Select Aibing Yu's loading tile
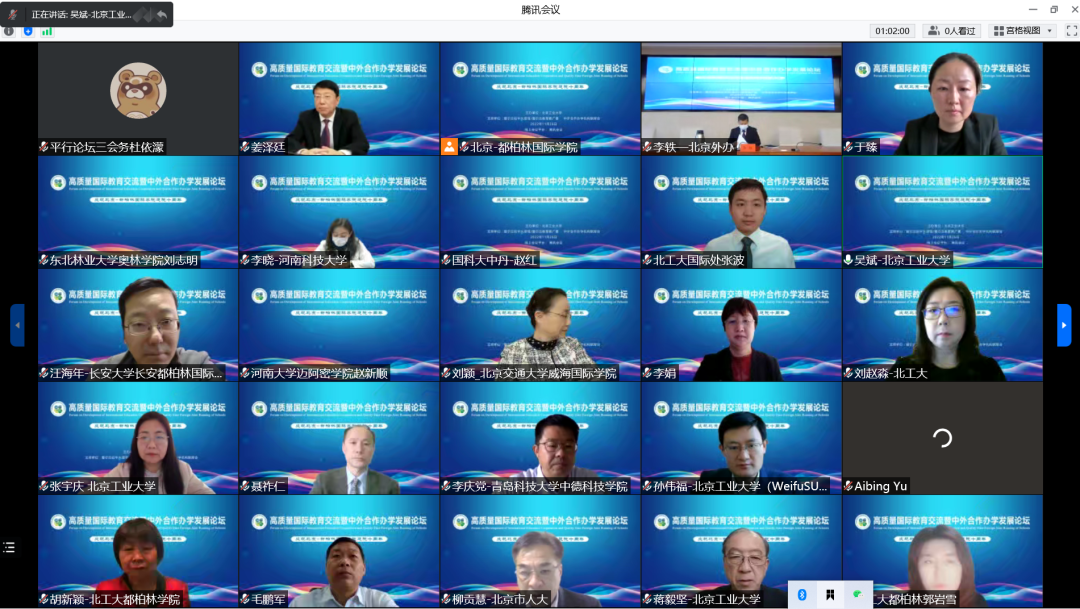This screenshot has width=1080, height=609. tap(942, 438)
